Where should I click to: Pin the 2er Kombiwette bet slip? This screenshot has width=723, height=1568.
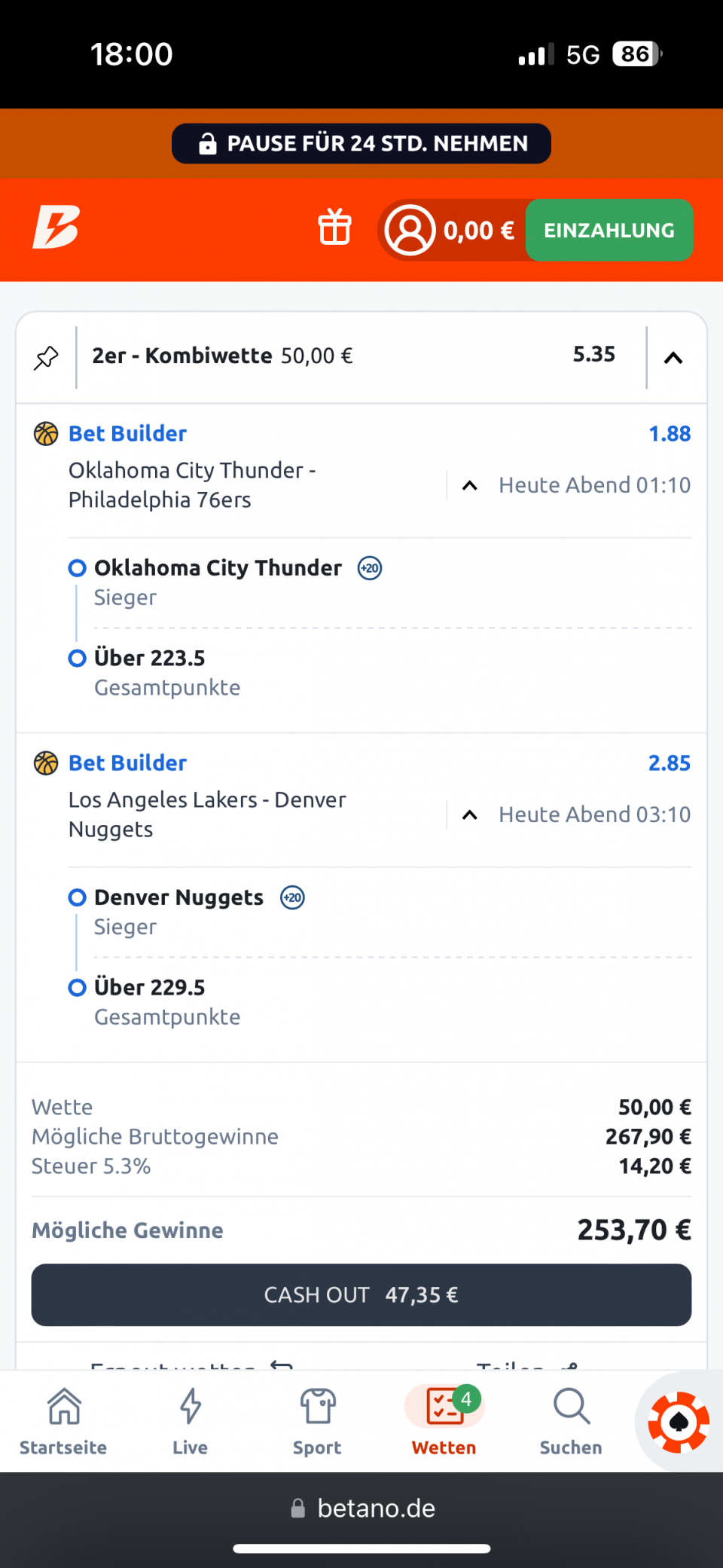(x=46, y=357)
